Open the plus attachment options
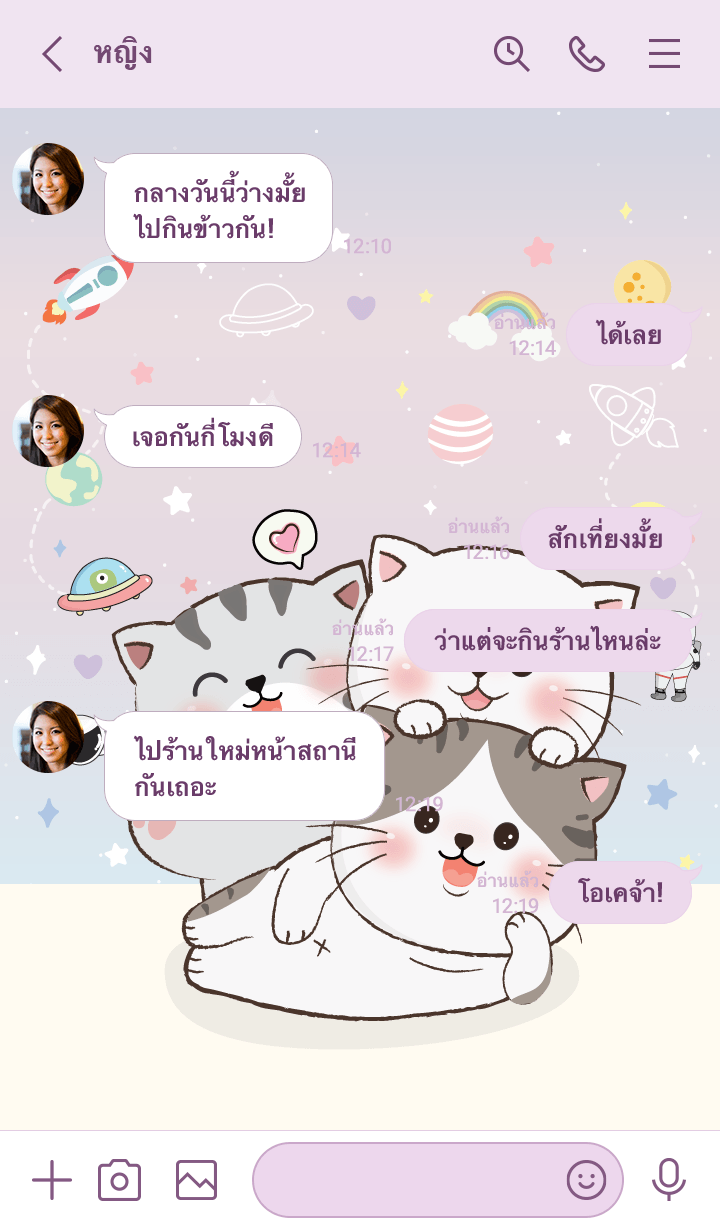 [x=52, y=1181]
